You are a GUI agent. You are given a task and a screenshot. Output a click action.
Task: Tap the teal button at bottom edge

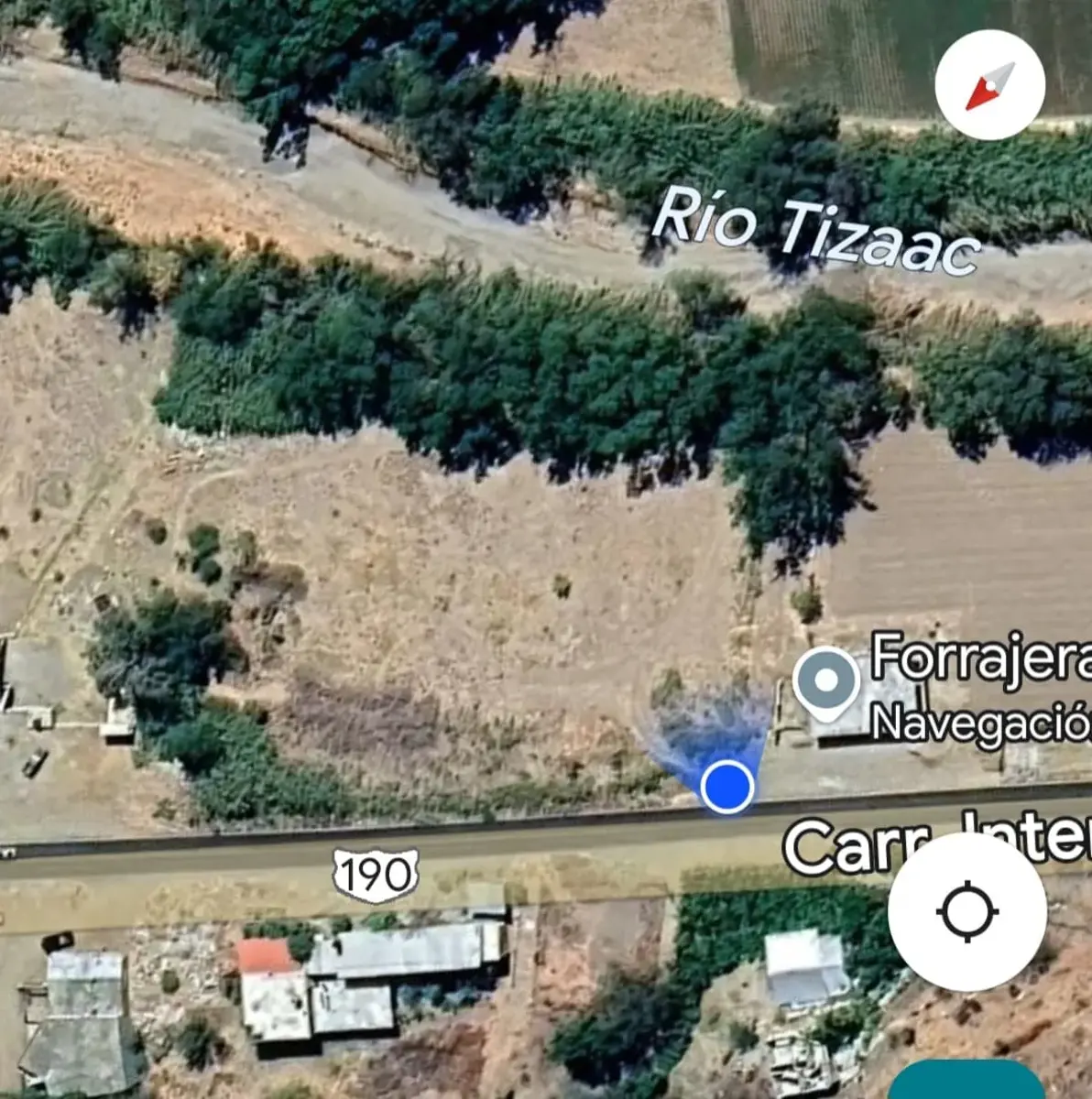click(967, 1080)
